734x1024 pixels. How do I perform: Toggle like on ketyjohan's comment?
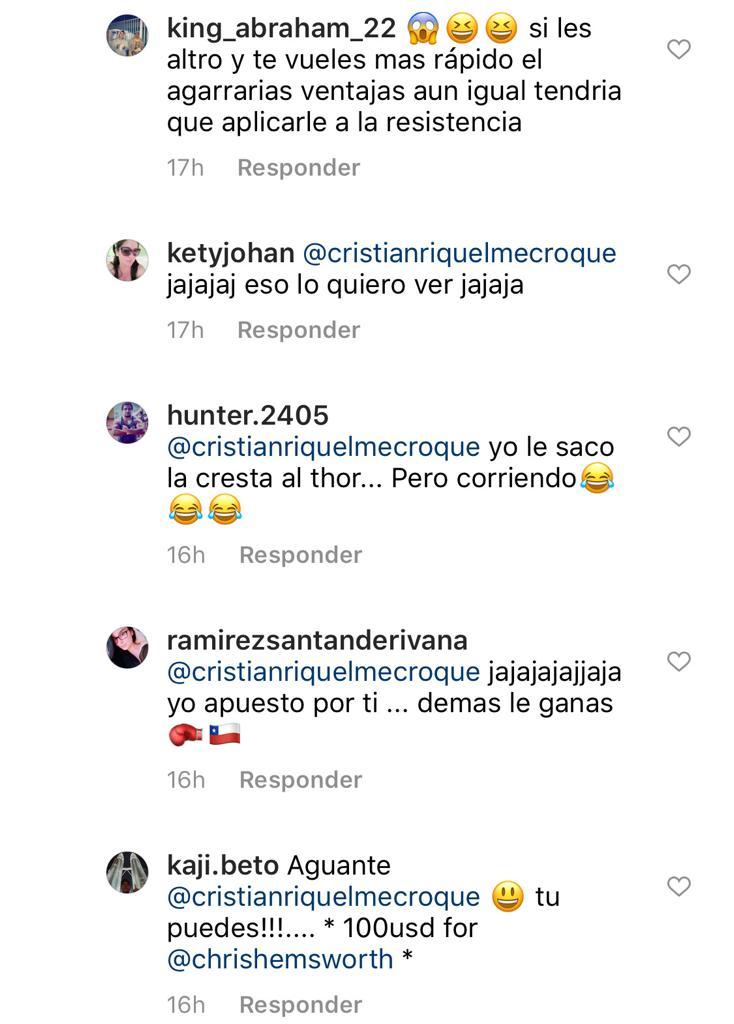pyautogui.click(x=679, y=271)
